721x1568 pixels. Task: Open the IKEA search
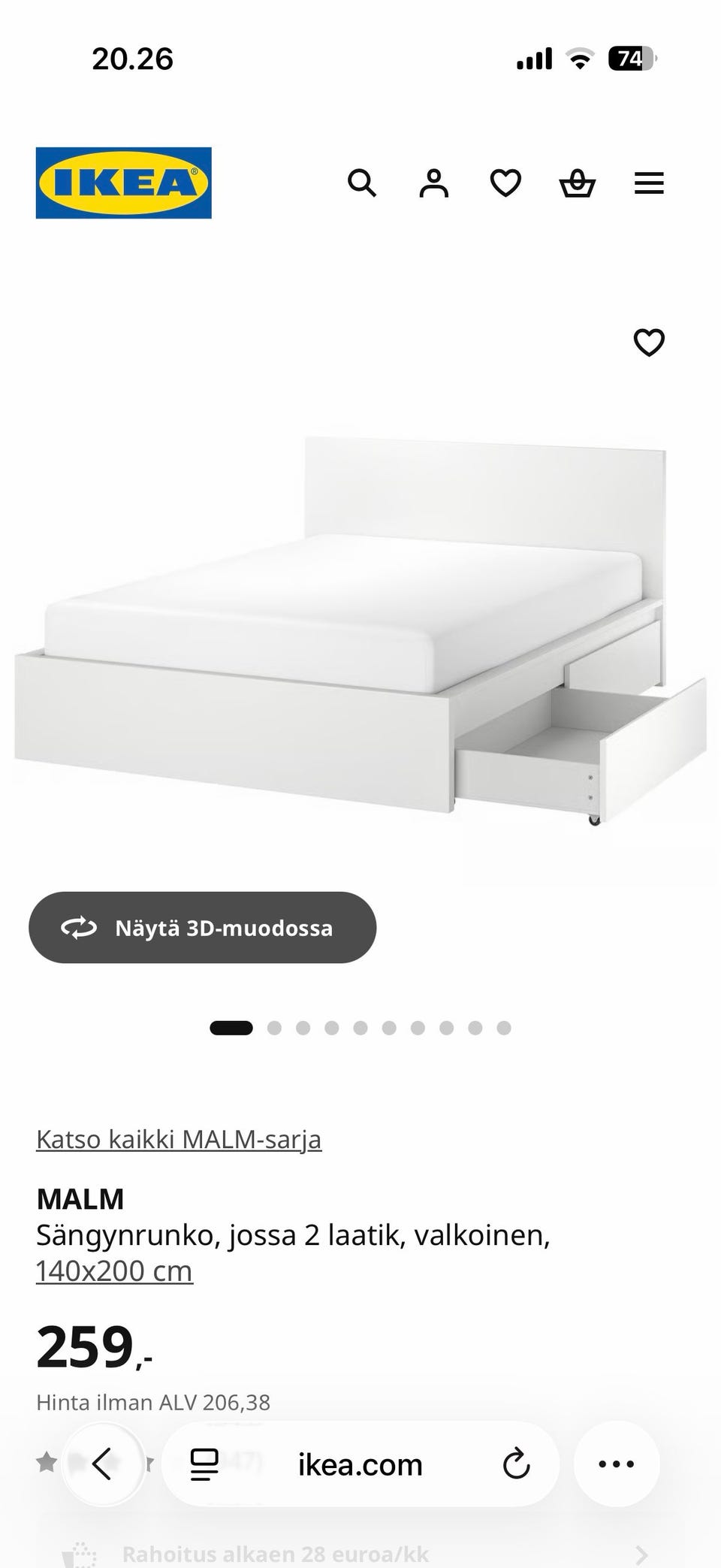[363, 183]
